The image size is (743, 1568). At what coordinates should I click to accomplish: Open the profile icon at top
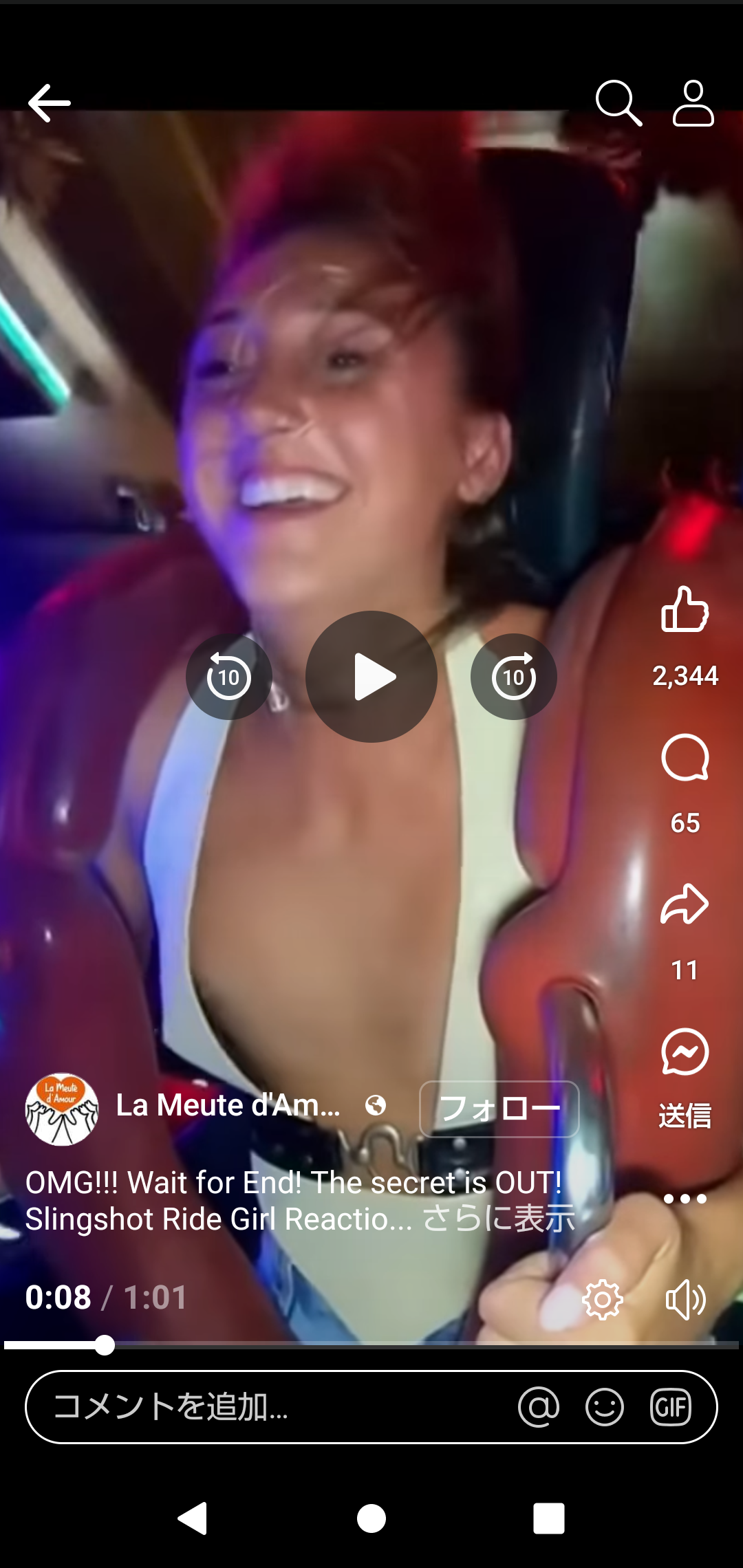click(693, 103)
